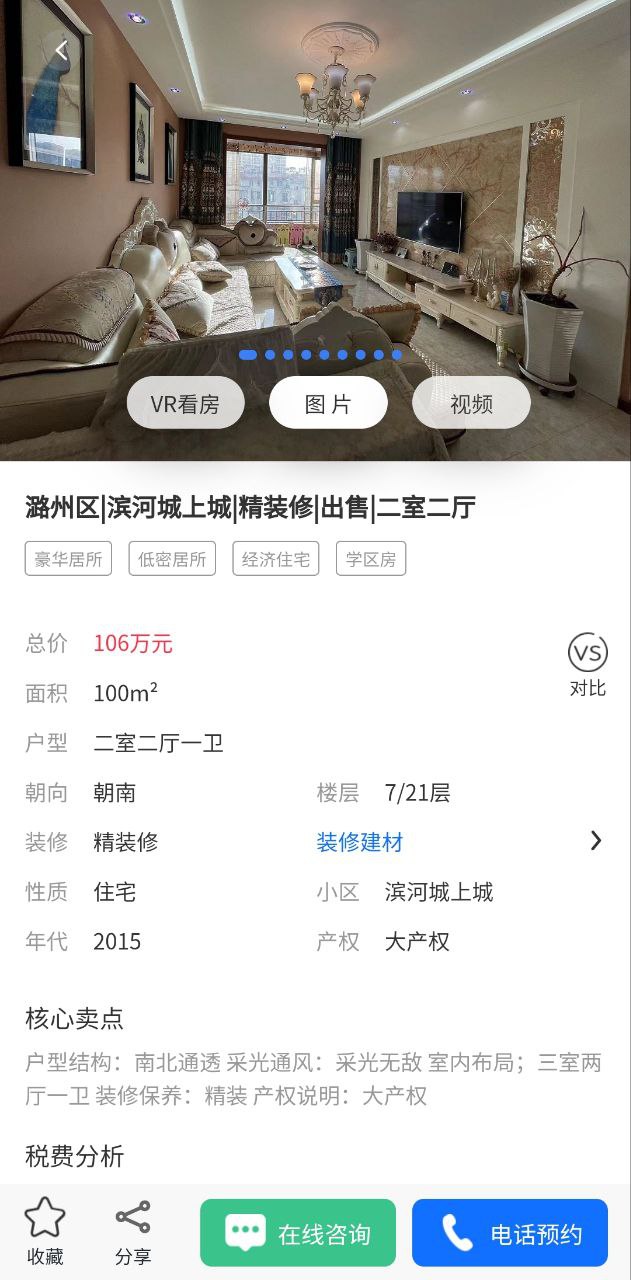Switch to 图片 gallery

pos(328,403)
